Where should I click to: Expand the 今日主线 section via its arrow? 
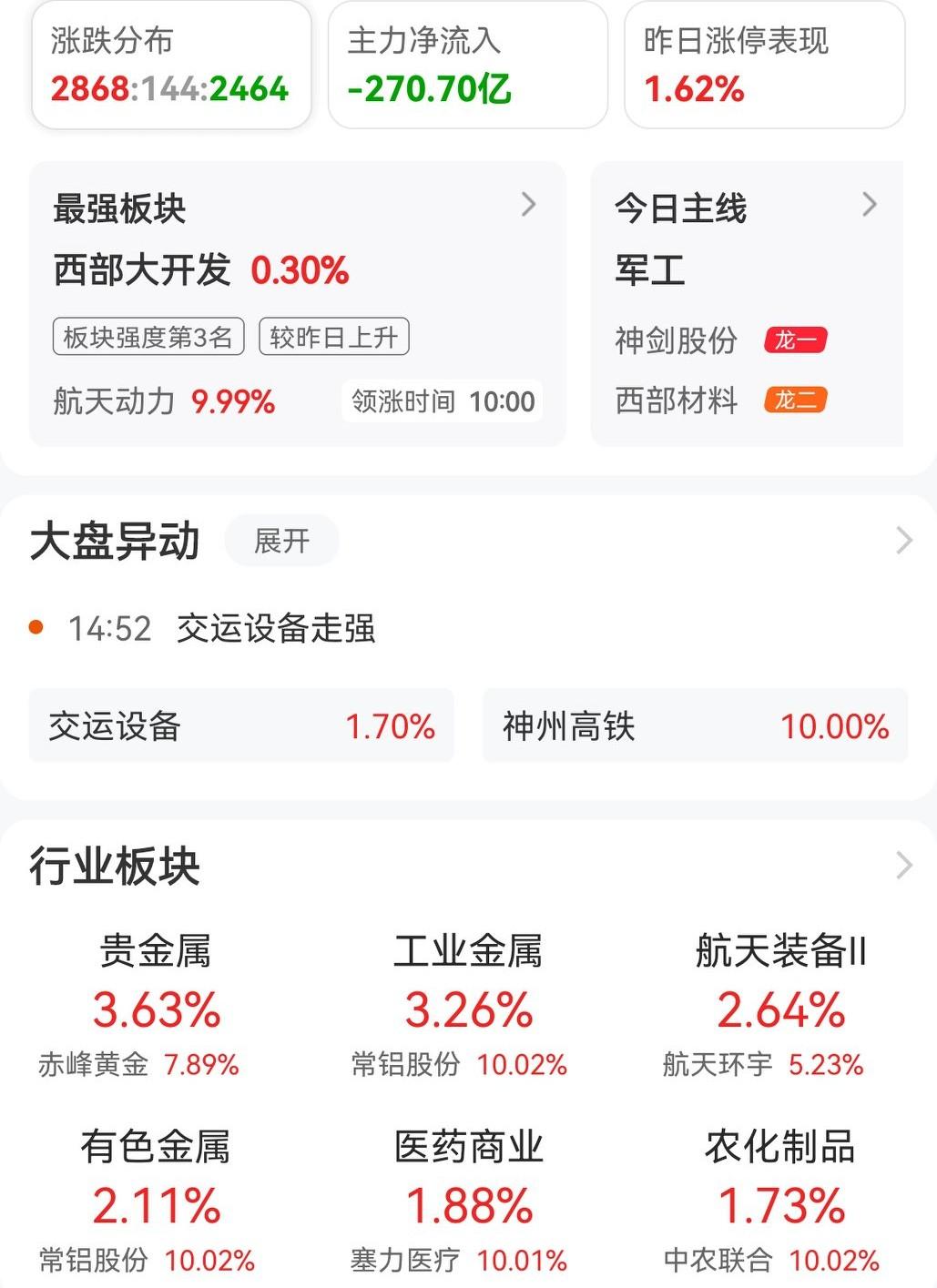871,206
